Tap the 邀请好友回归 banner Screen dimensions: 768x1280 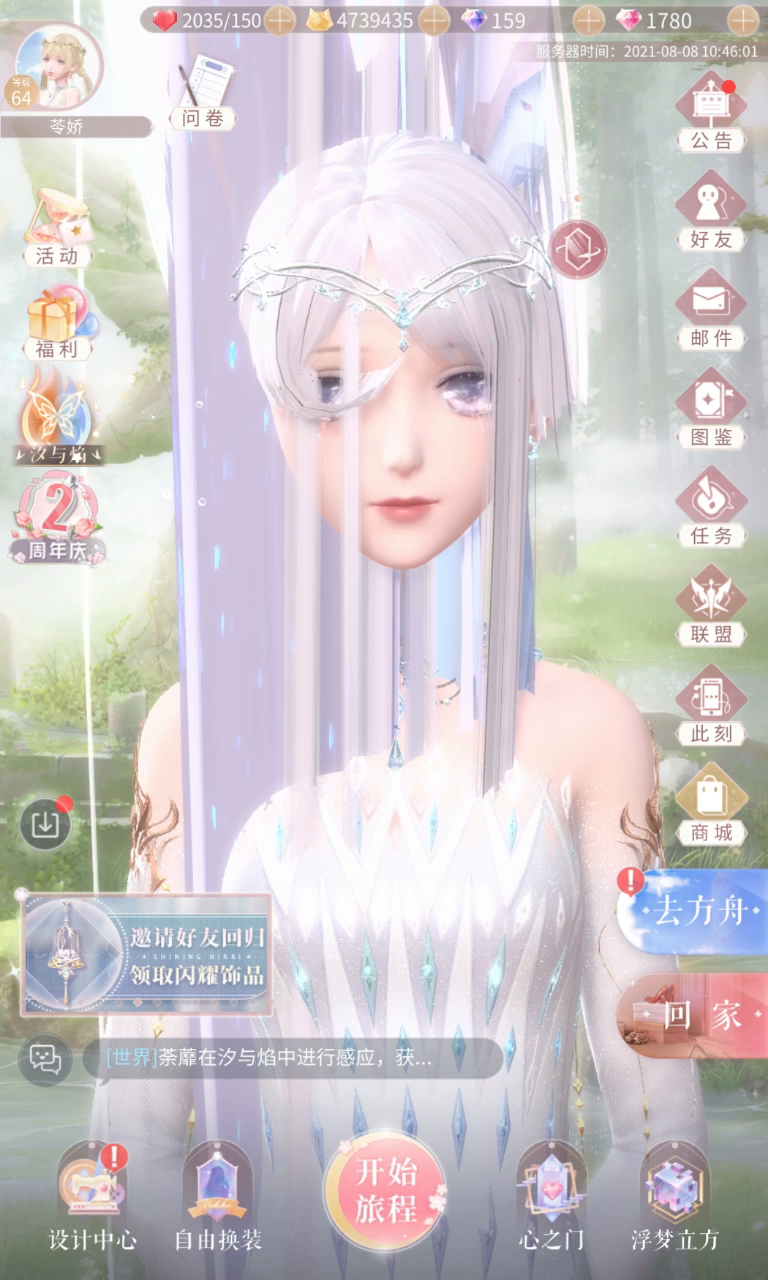click(146, 955)
